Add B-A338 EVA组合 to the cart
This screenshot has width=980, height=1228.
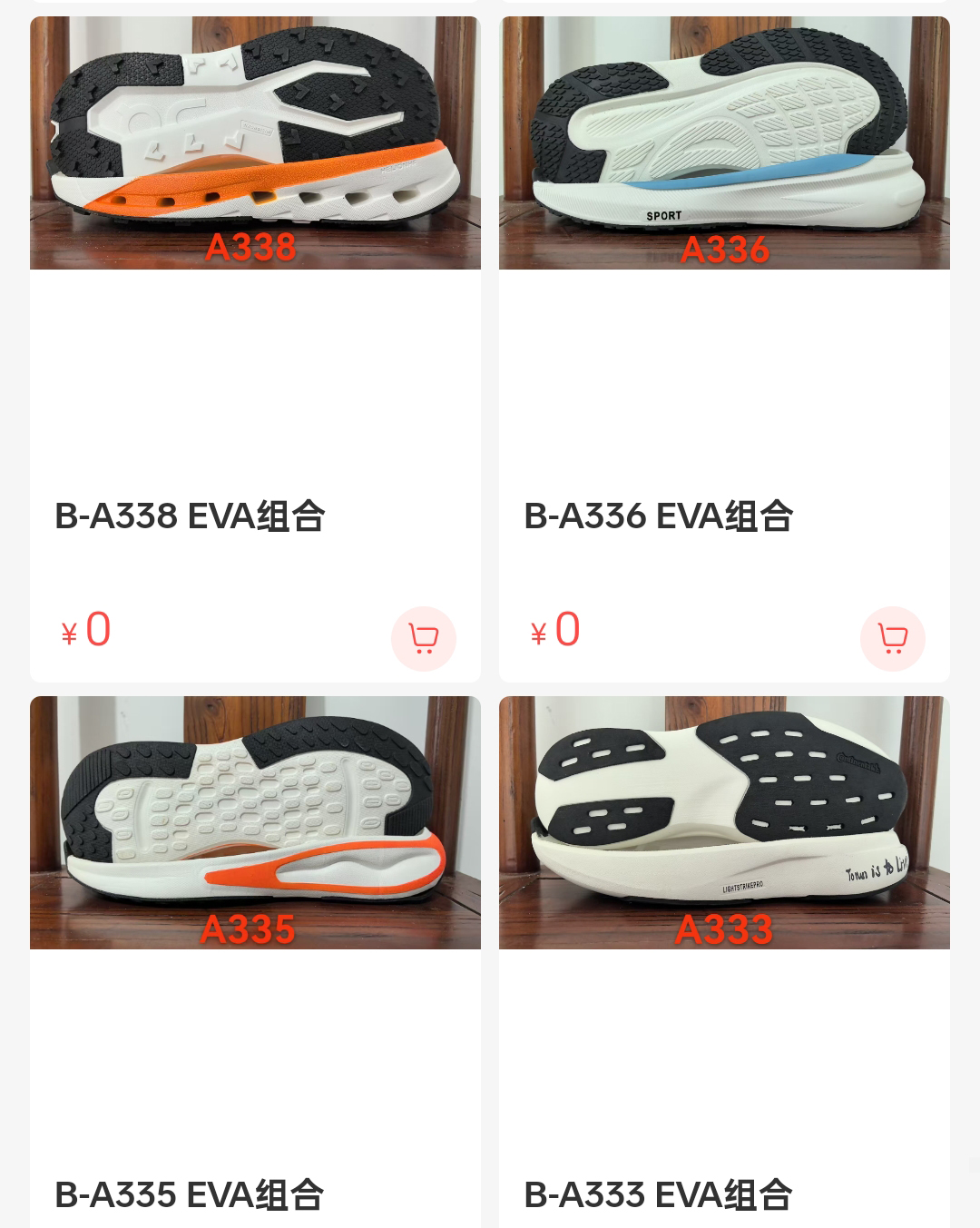coord(423,639)
